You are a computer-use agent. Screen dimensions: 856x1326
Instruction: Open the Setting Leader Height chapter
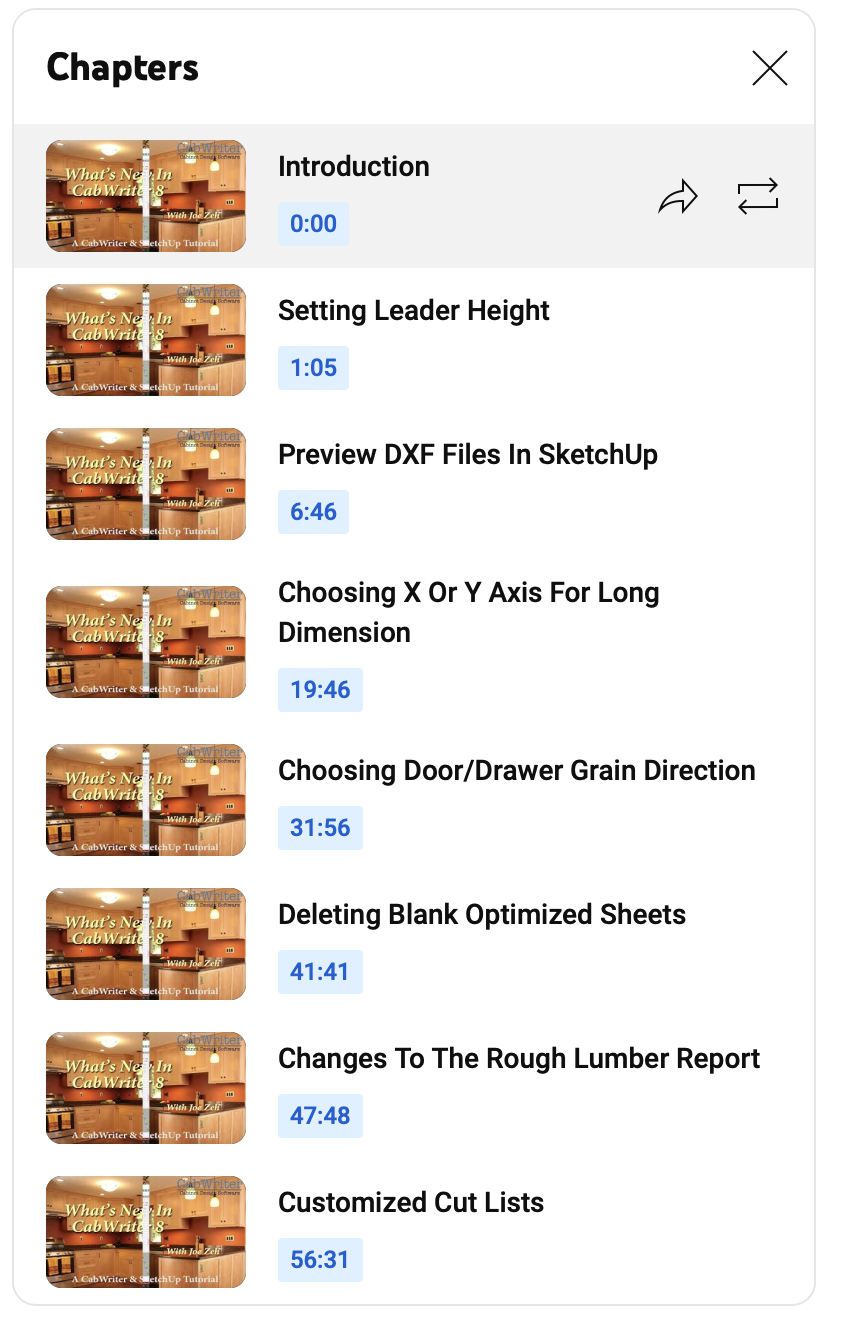pos(413,311)
